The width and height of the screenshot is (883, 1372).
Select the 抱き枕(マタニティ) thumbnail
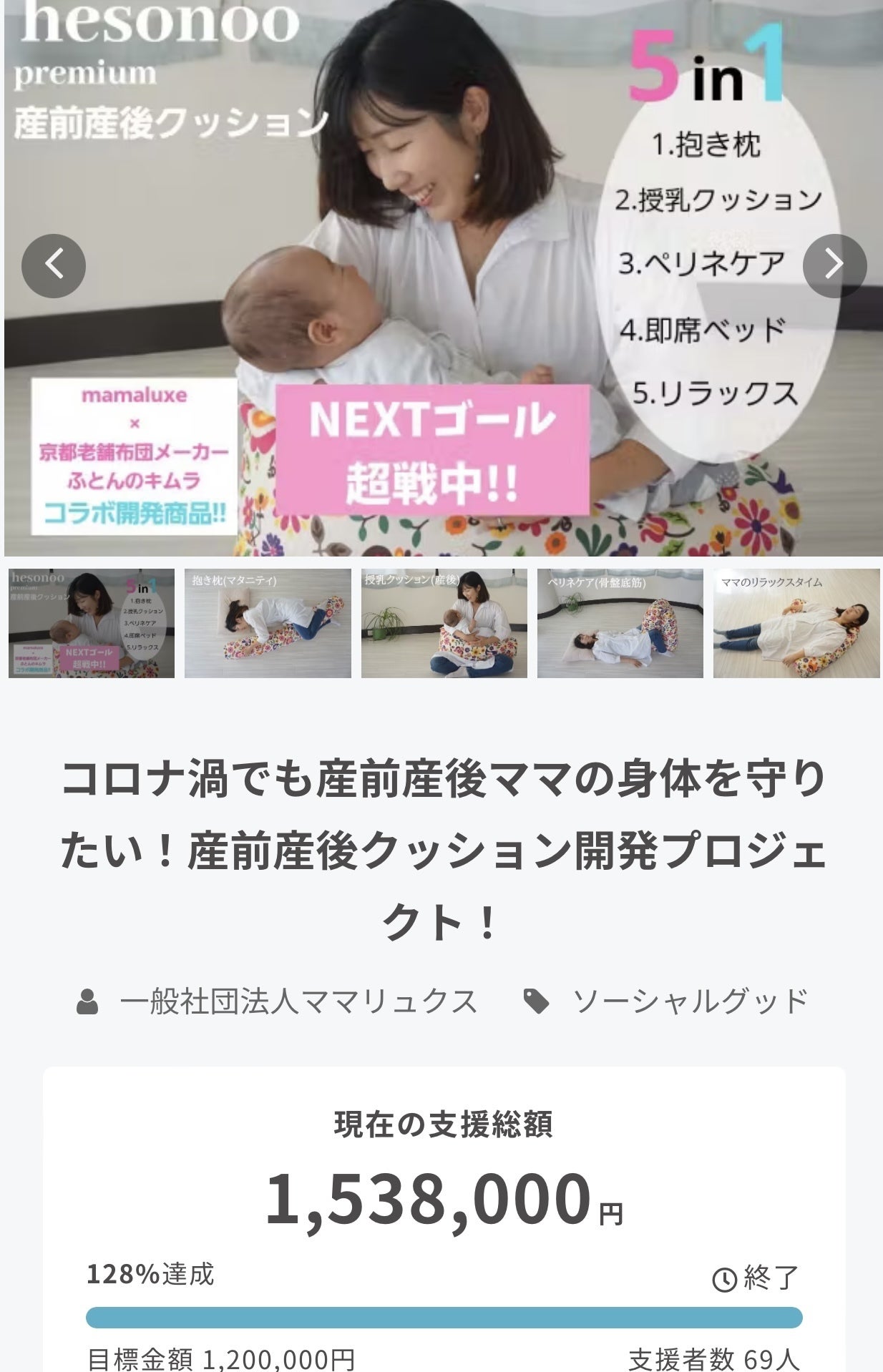click(268, 623)
